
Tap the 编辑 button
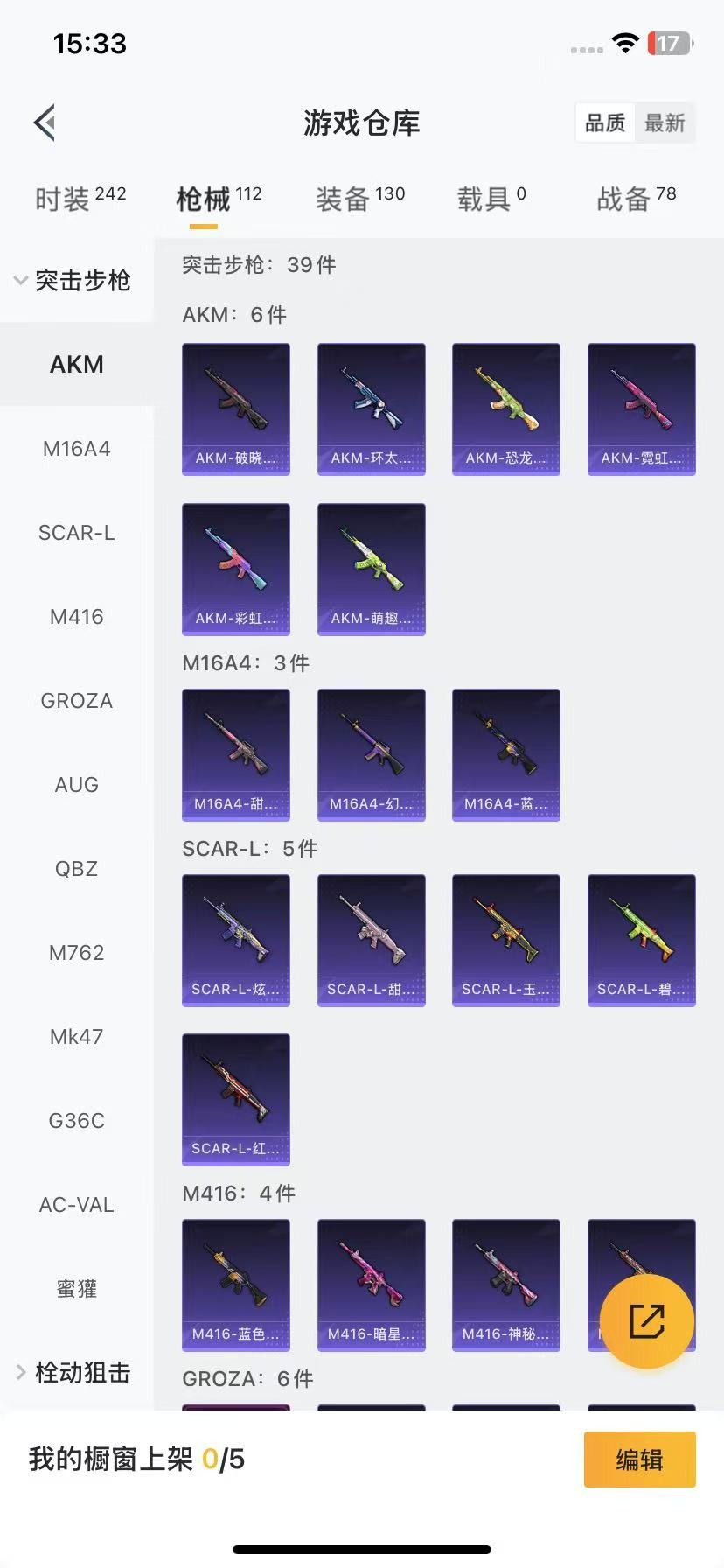click(639, 1459)
